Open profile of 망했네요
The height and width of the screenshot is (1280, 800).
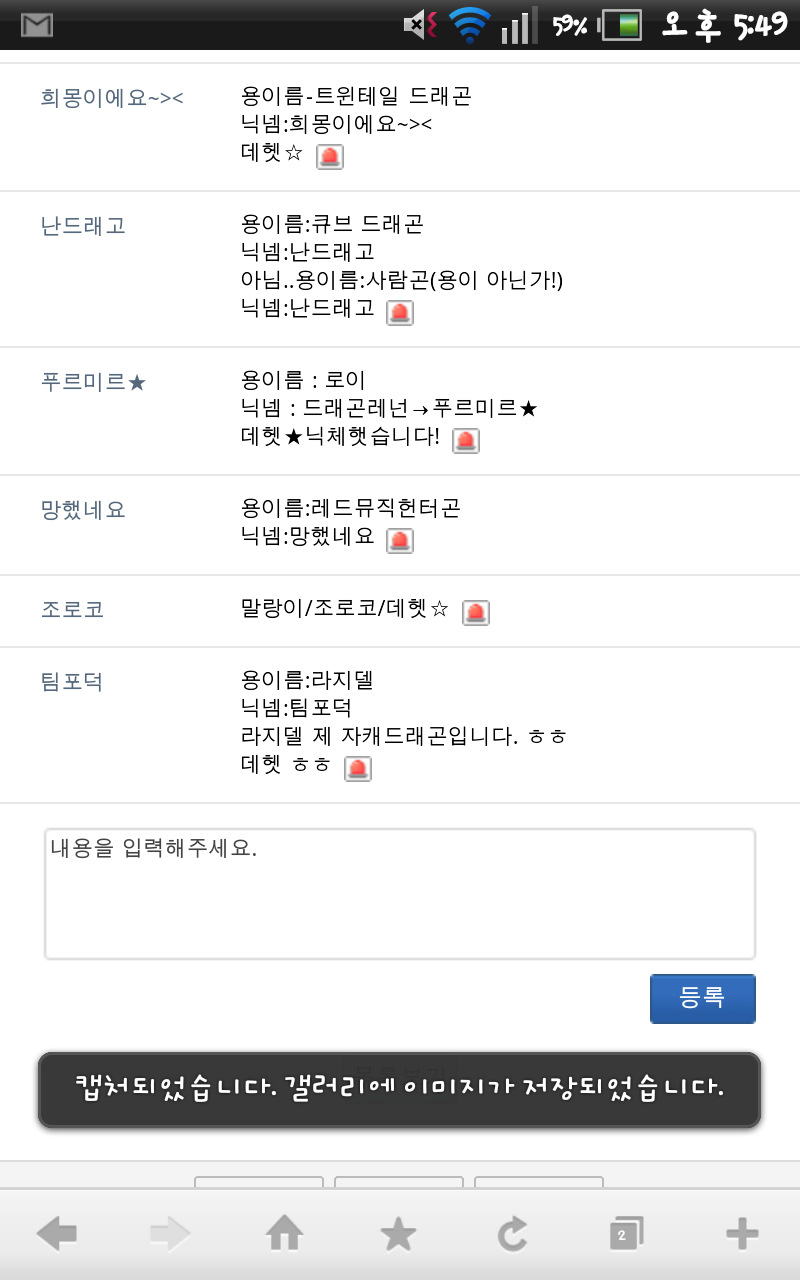point(83,510)
